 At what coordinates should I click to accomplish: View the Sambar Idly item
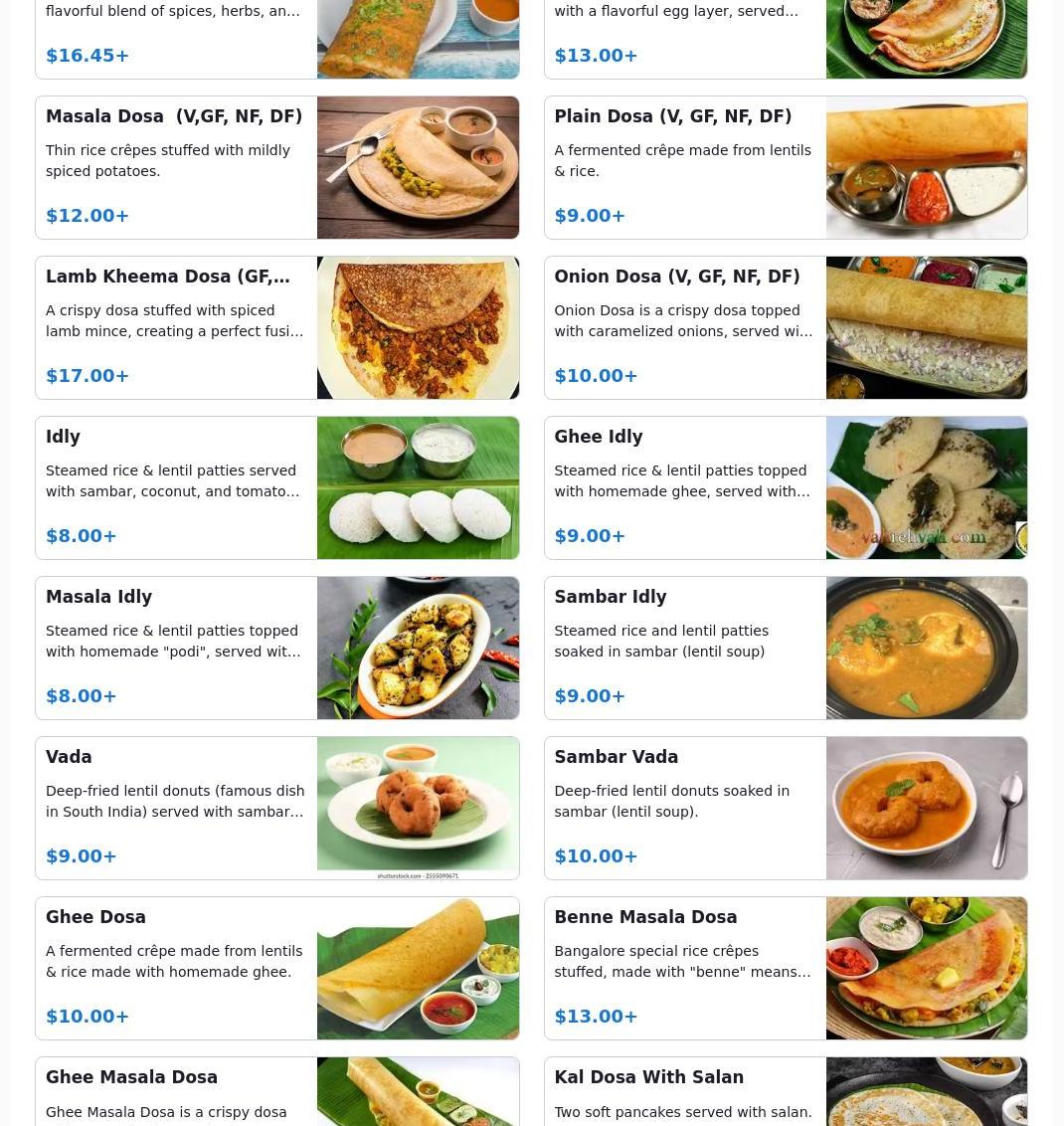[x=785, y=648]
